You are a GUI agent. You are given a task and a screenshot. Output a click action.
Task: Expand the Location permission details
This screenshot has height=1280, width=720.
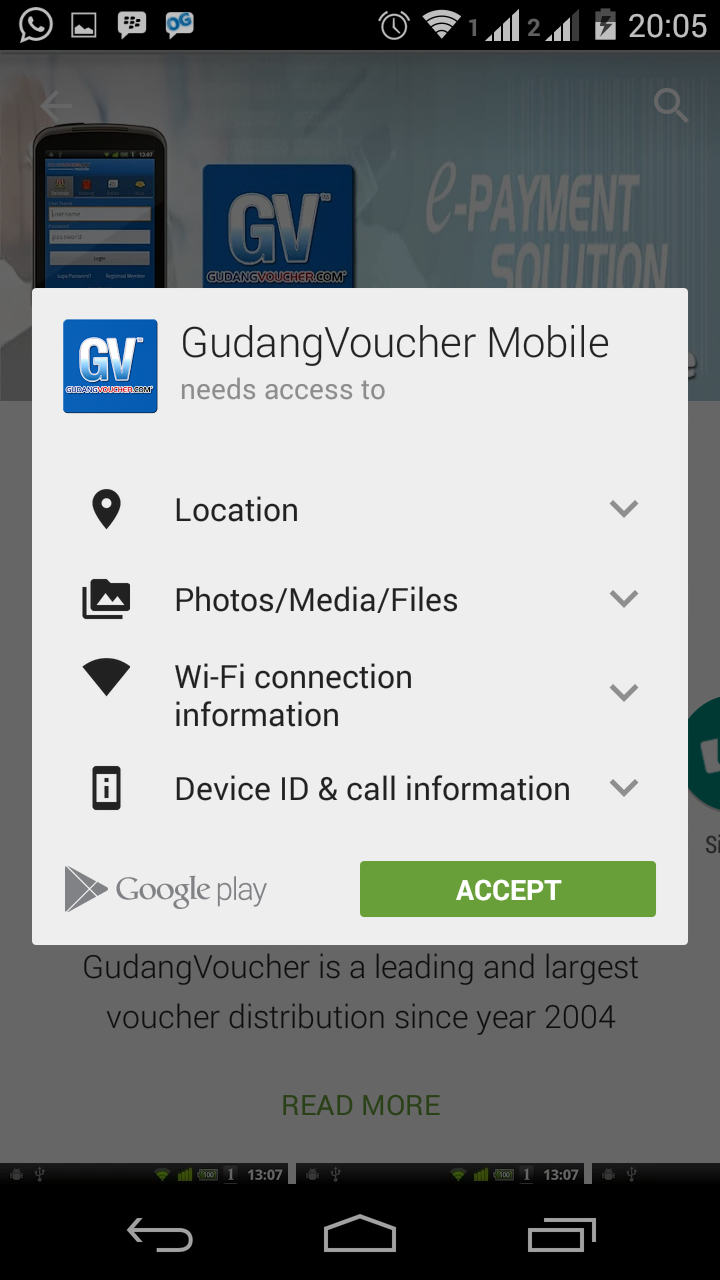click(624, 509)
